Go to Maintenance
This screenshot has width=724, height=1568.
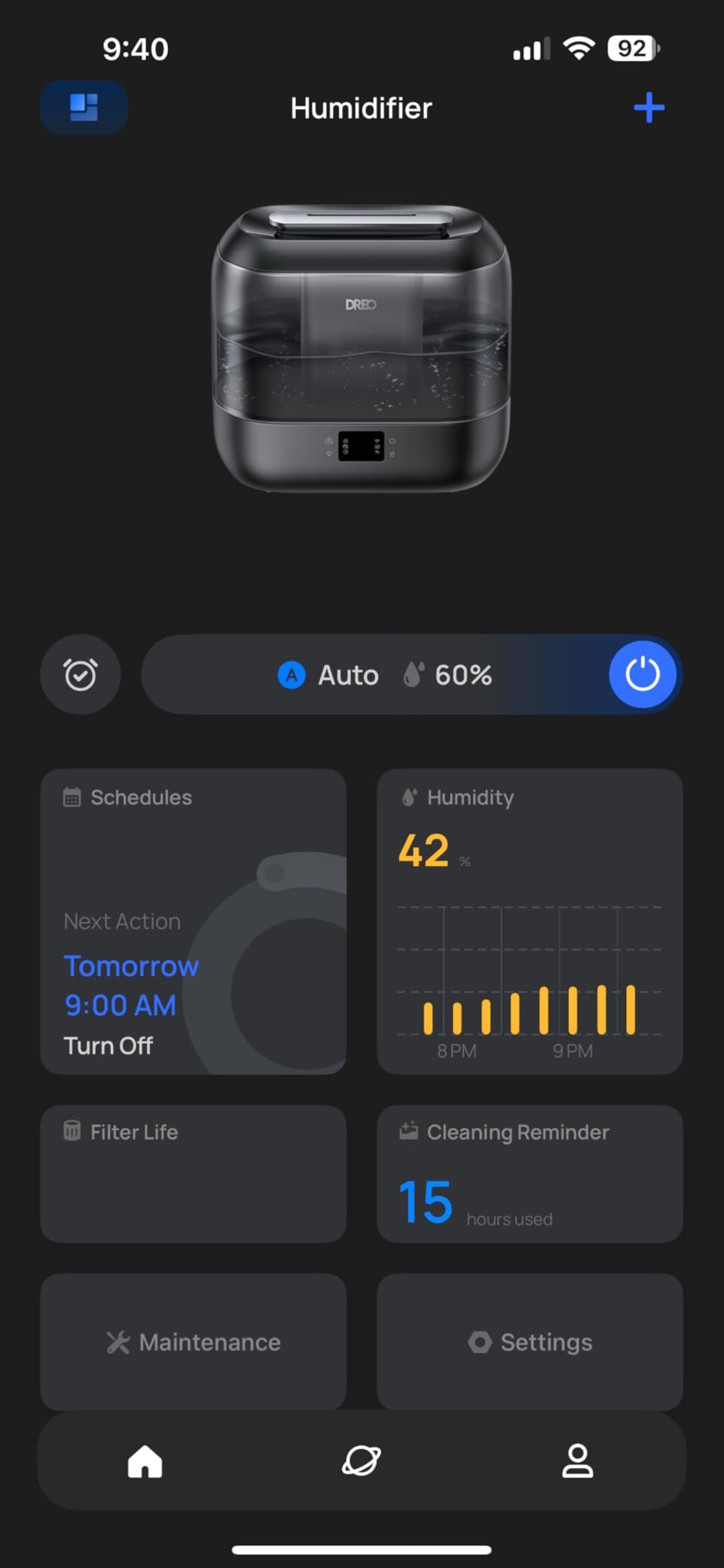tap(193, 1342)
